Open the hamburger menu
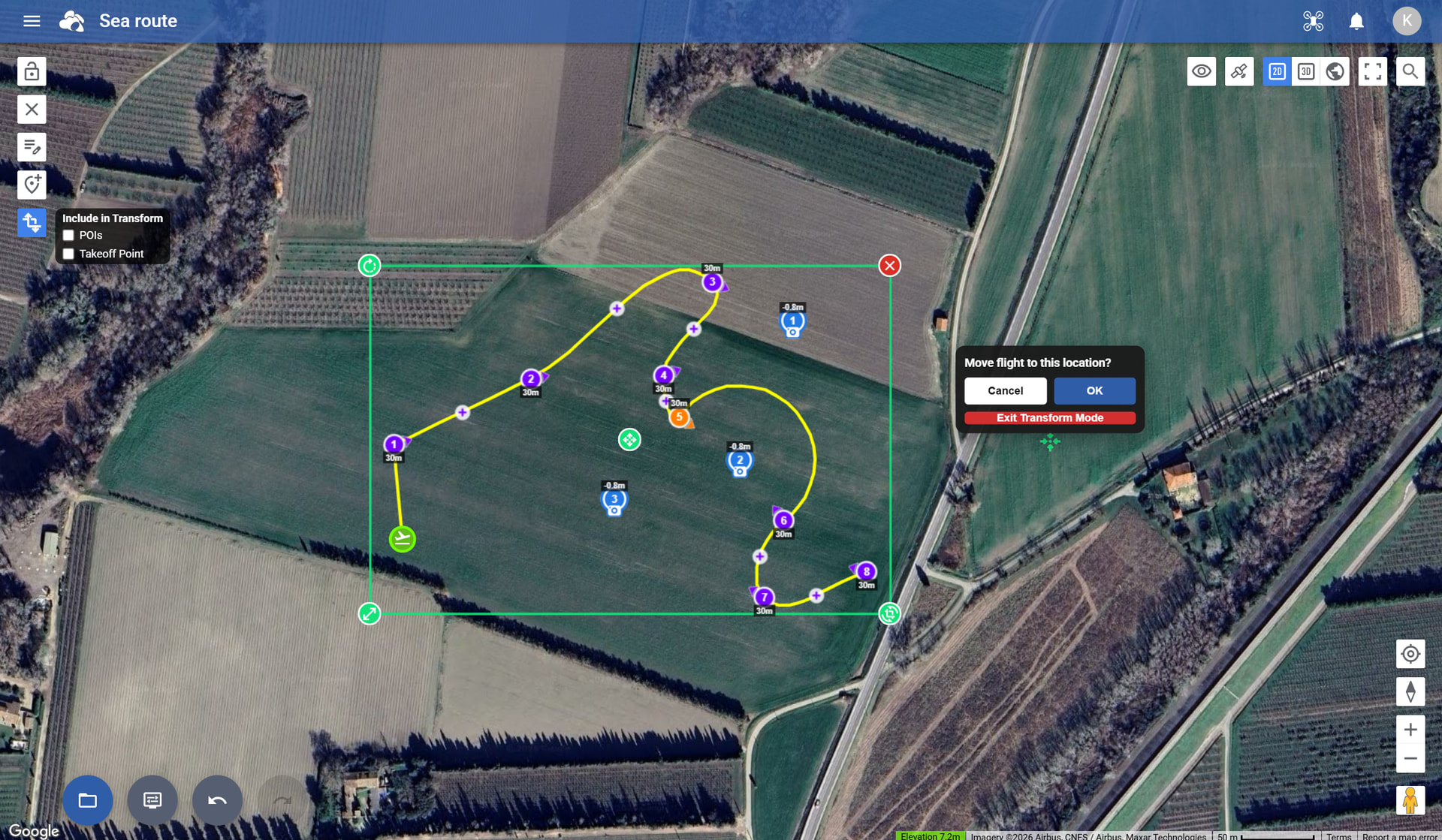The width and height of the screenshot is (1442, 840). [32, 21]
